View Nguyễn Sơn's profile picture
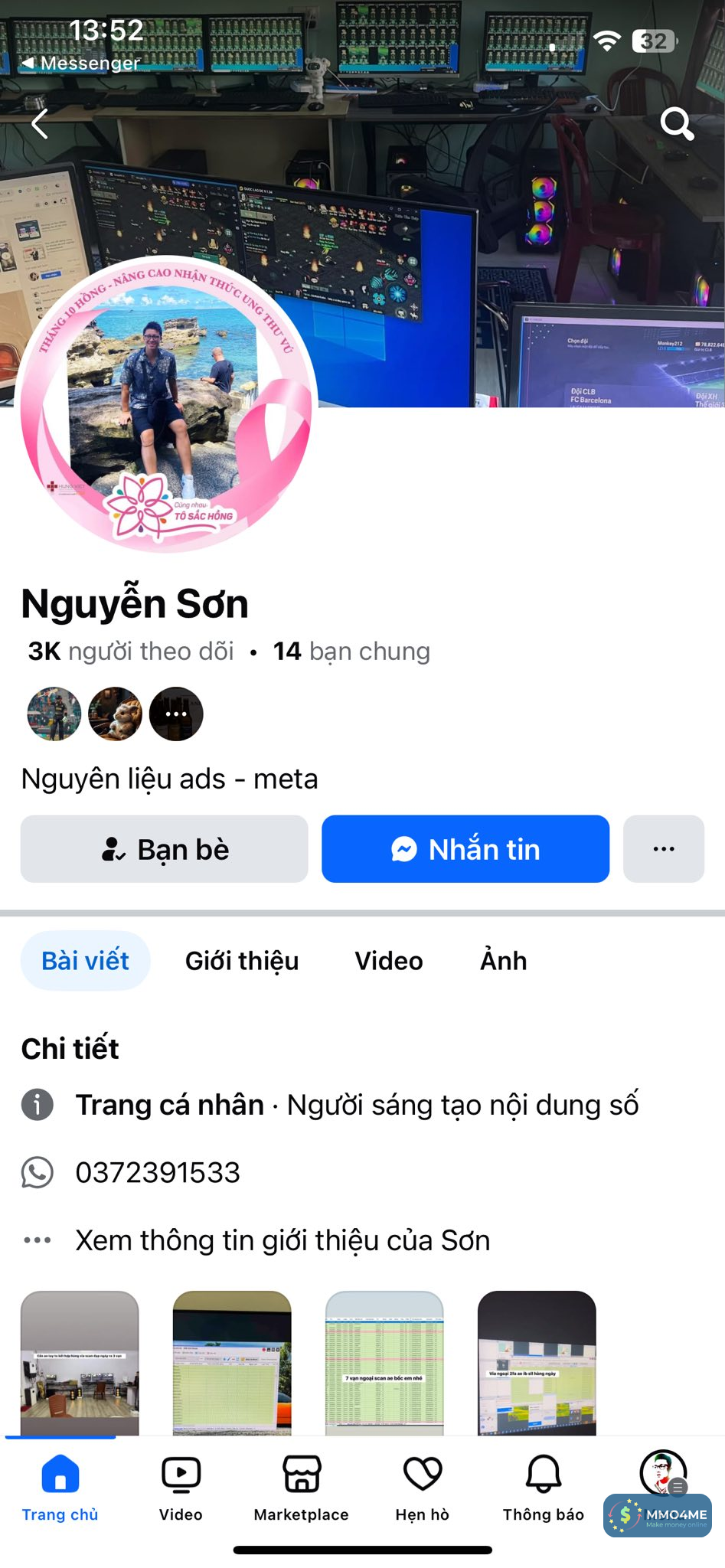This screenshot has width=725, height=1568. coord(165,403)
